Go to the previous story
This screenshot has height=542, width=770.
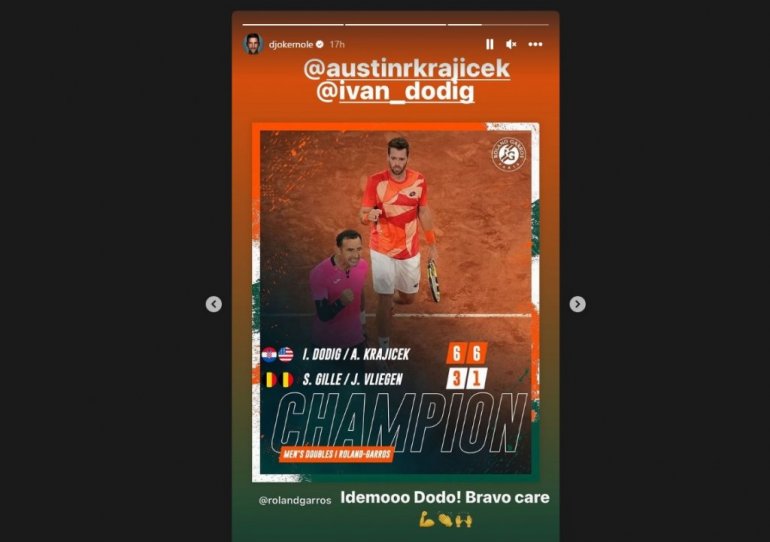(x=214, y=304)
